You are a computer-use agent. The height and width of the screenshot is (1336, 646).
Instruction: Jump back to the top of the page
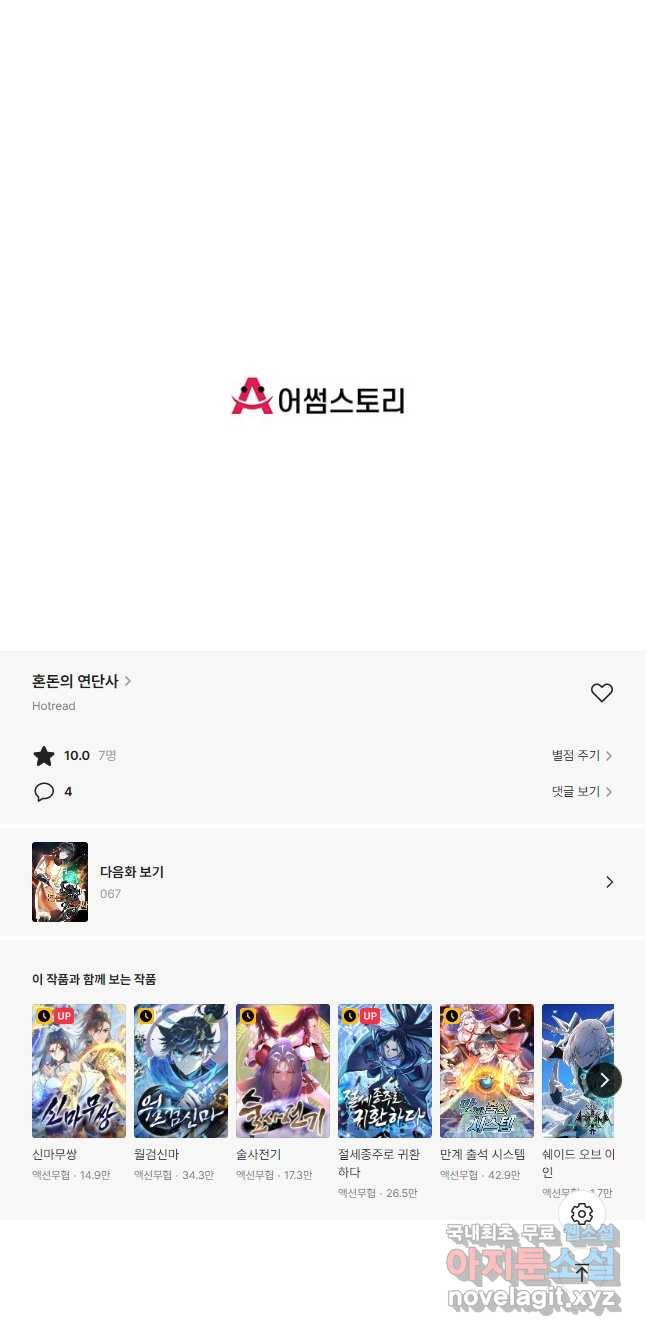coord(582,1273)
